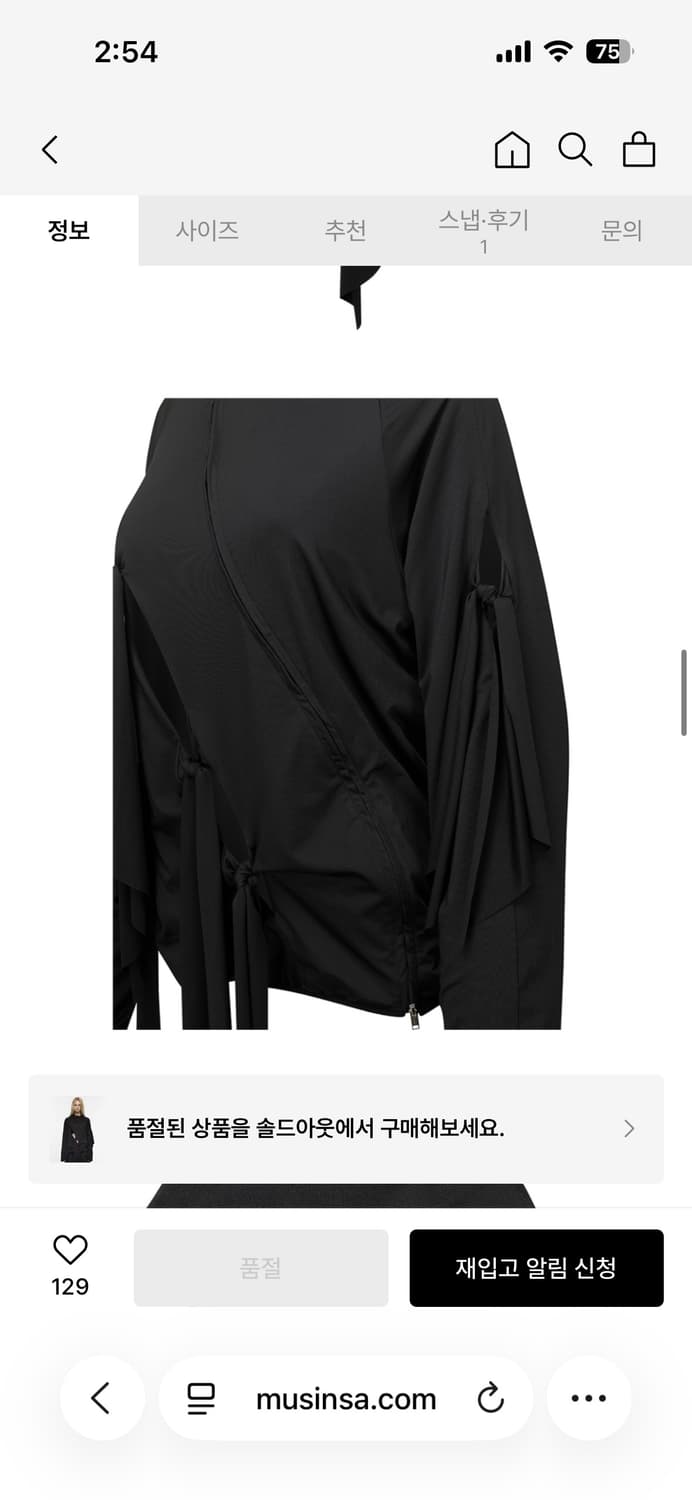
Task: Open the shopping bag
Action: (639, 150)
